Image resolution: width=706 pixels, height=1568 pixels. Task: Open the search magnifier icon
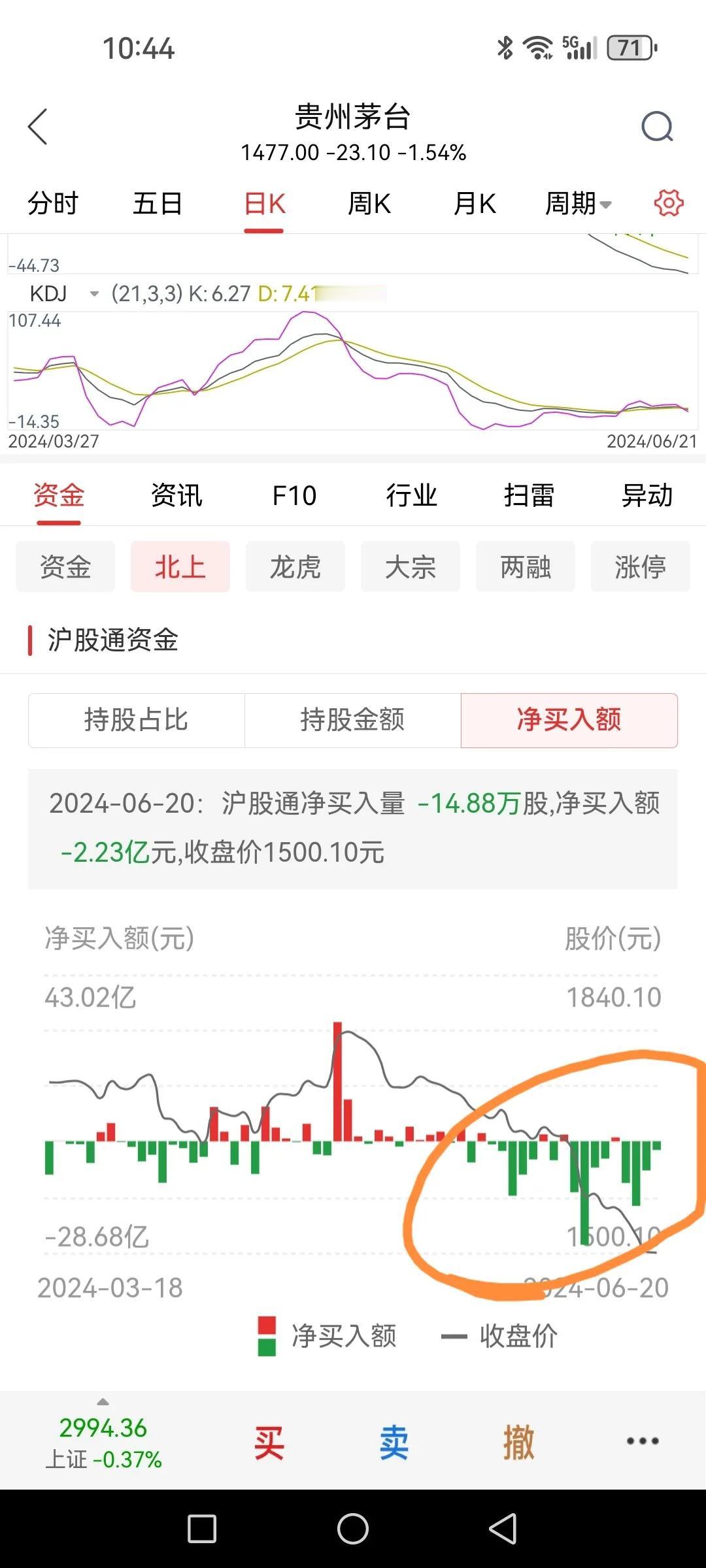point(657,127)
